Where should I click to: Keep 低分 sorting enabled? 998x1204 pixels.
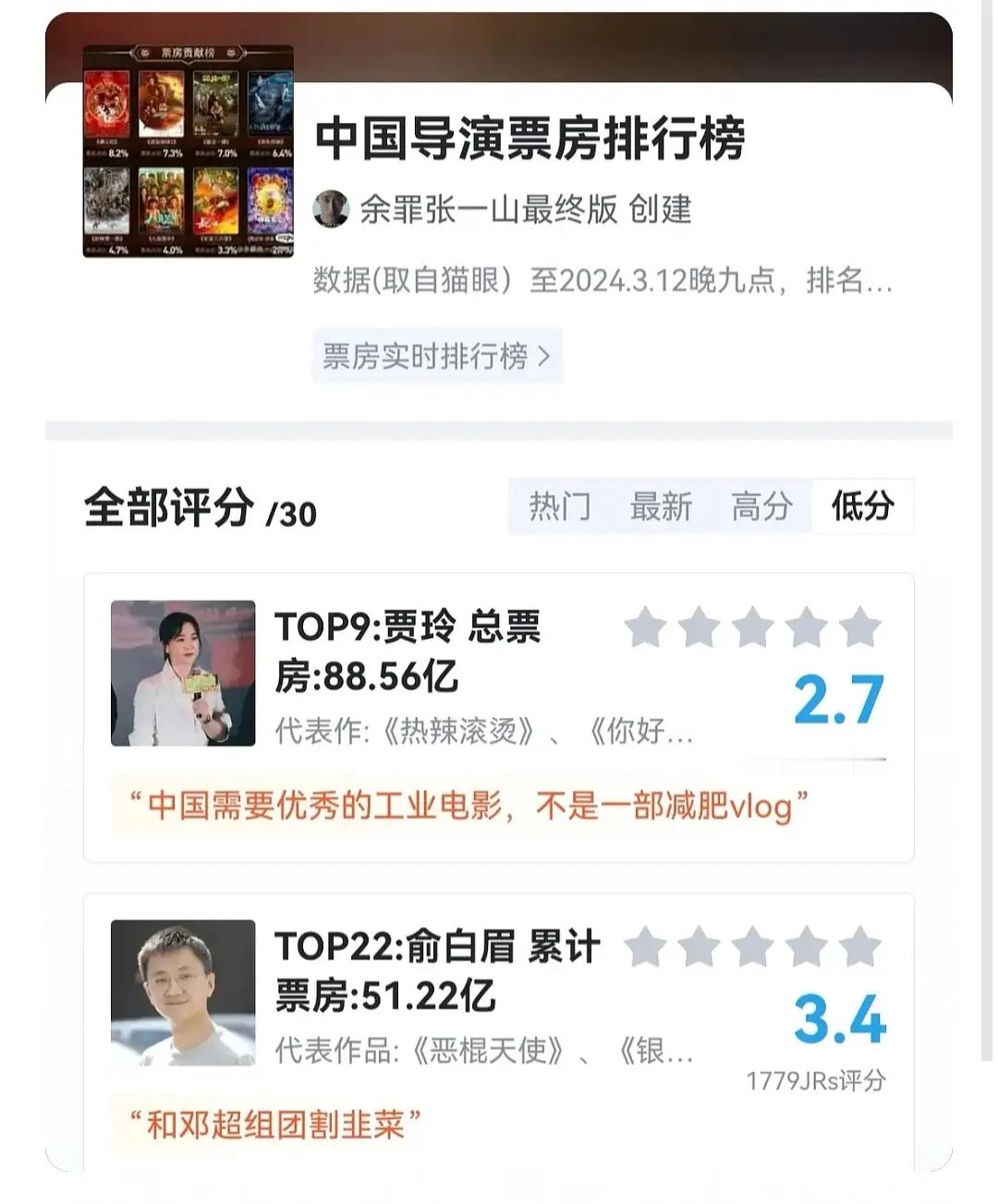[859, 506]
